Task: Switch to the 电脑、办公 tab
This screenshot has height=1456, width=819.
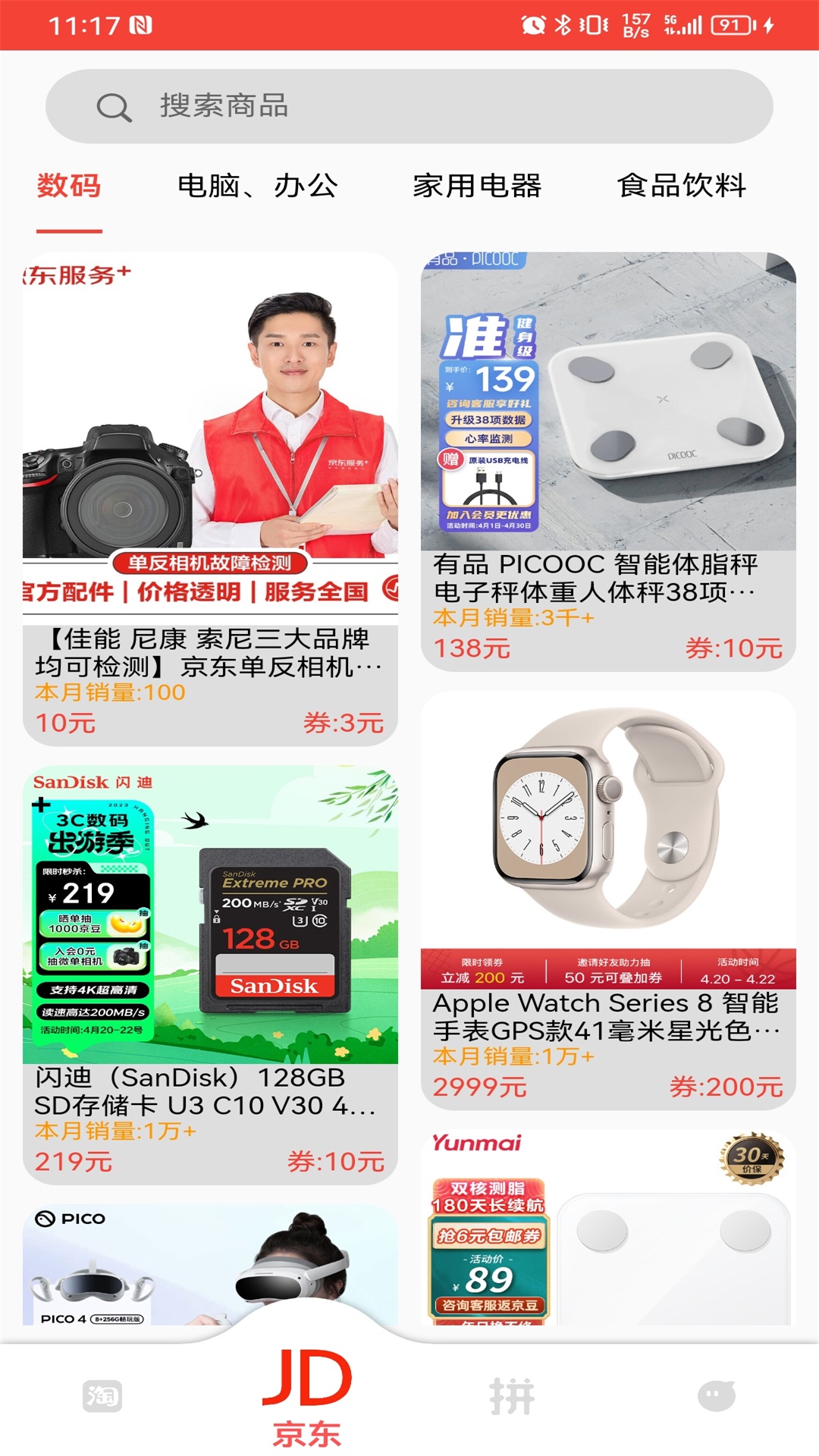Action: click(x=257, y=187)
